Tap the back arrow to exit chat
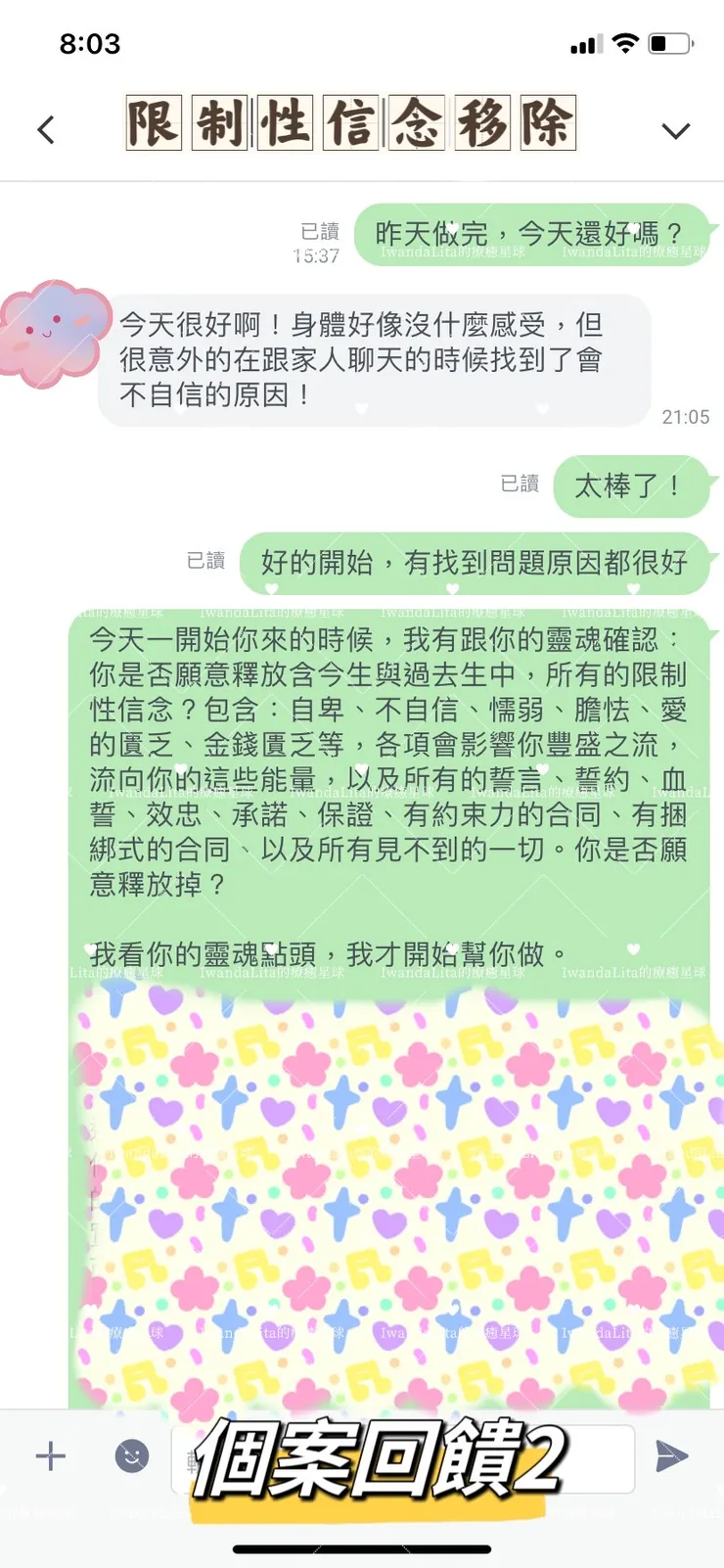This screenshot has height=1568, width=724. [46, 128]
